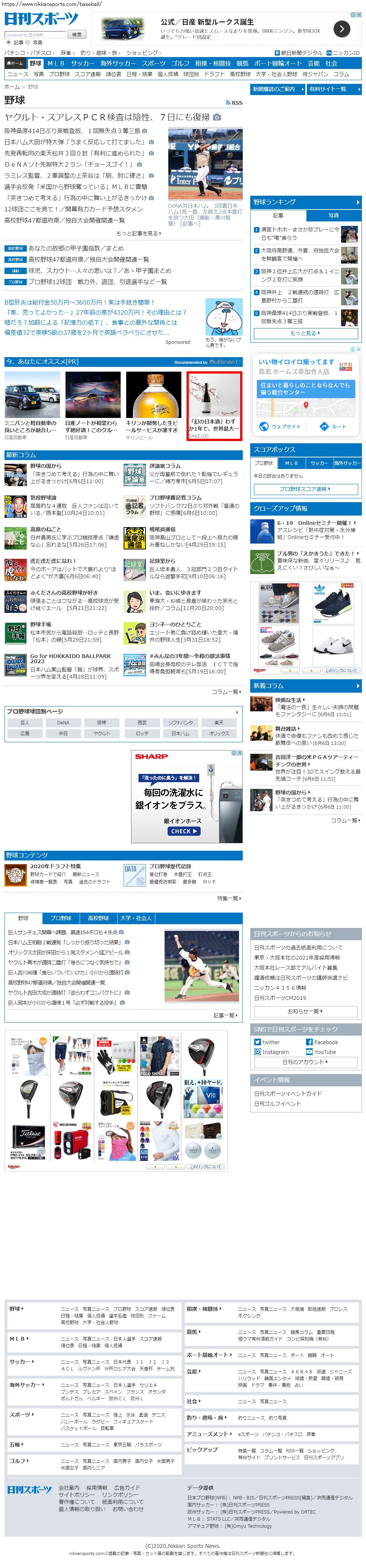Tap もっと見る in 野球ランキング
This screenshot has height=1568, width=366.
coord(305,333)
